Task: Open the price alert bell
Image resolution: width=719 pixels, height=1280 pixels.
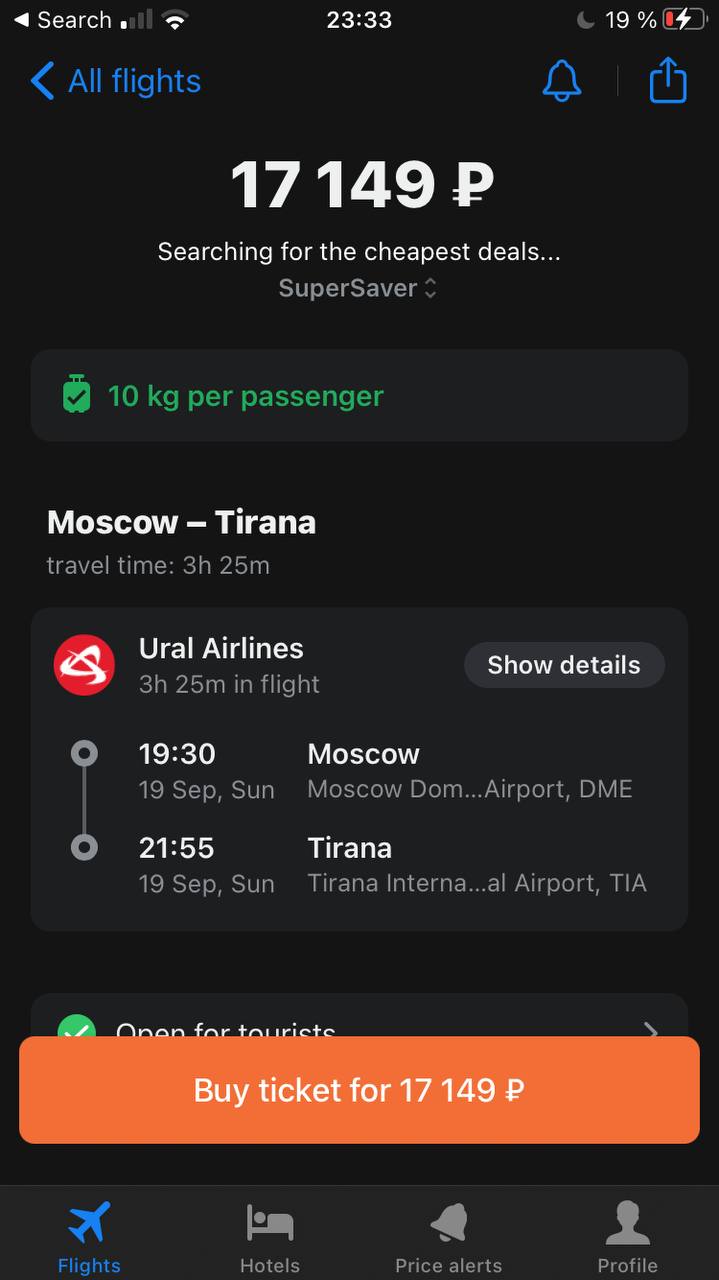Action: point(562,81)
